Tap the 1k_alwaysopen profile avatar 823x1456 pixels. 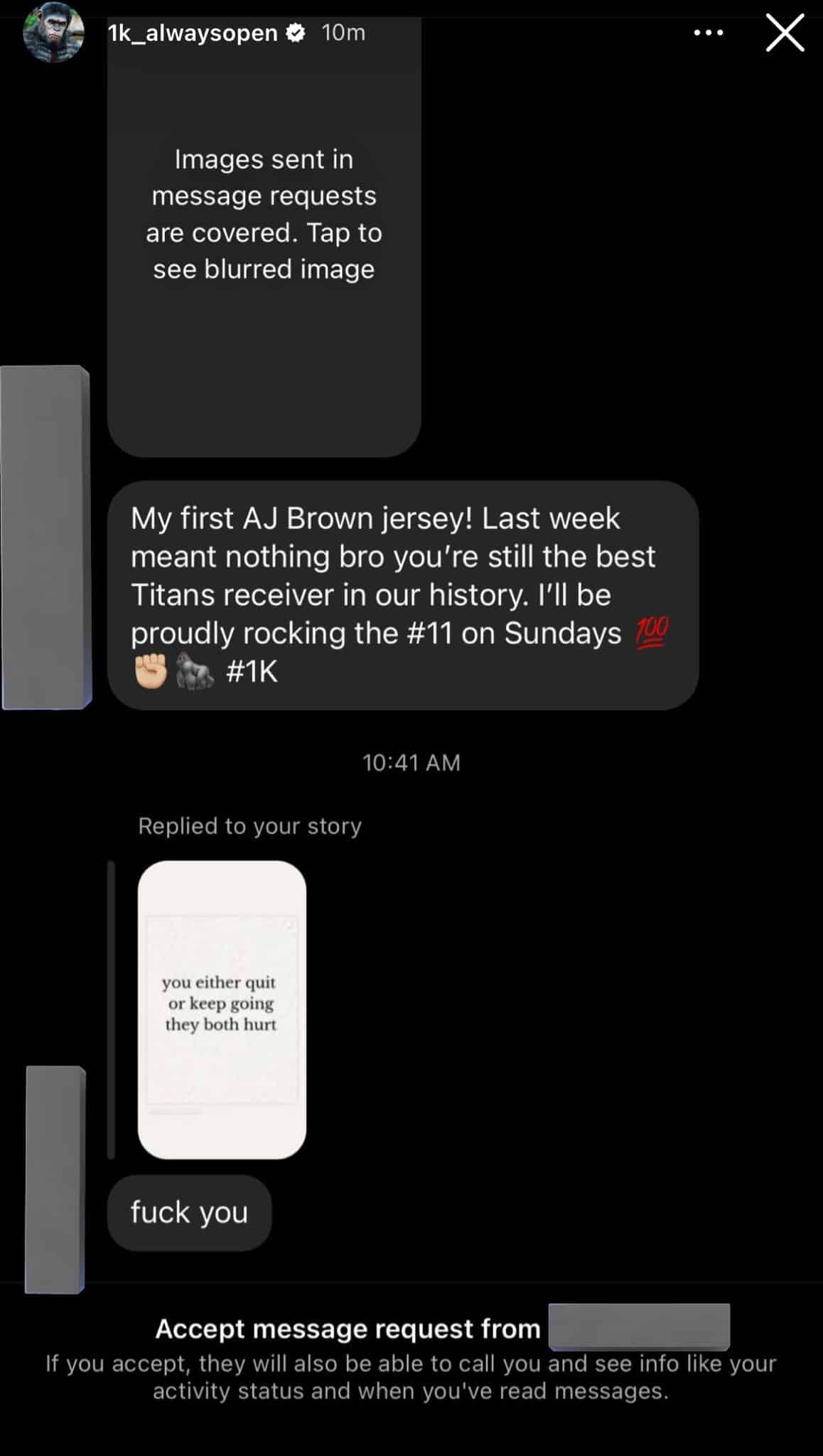point(53,33)
